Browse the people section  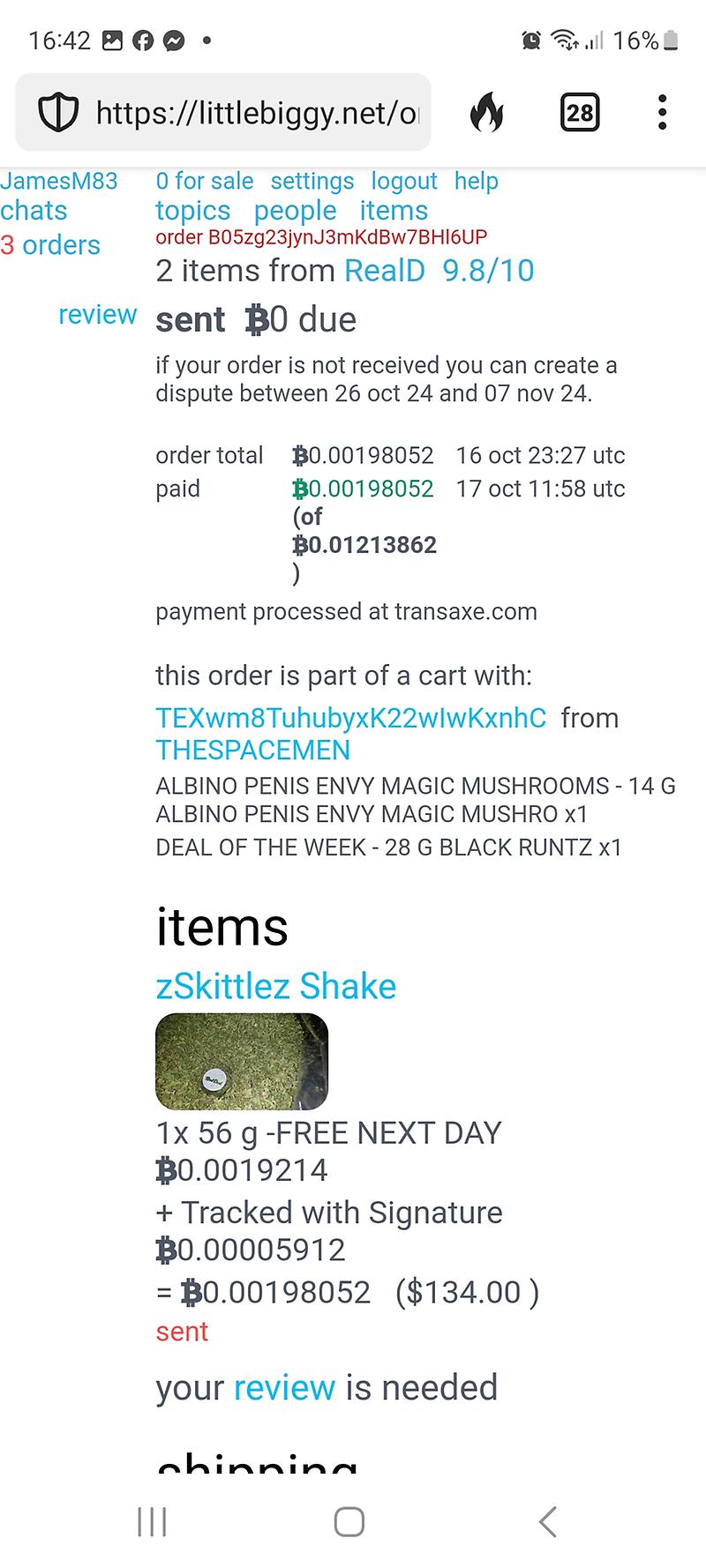[295, 211]
